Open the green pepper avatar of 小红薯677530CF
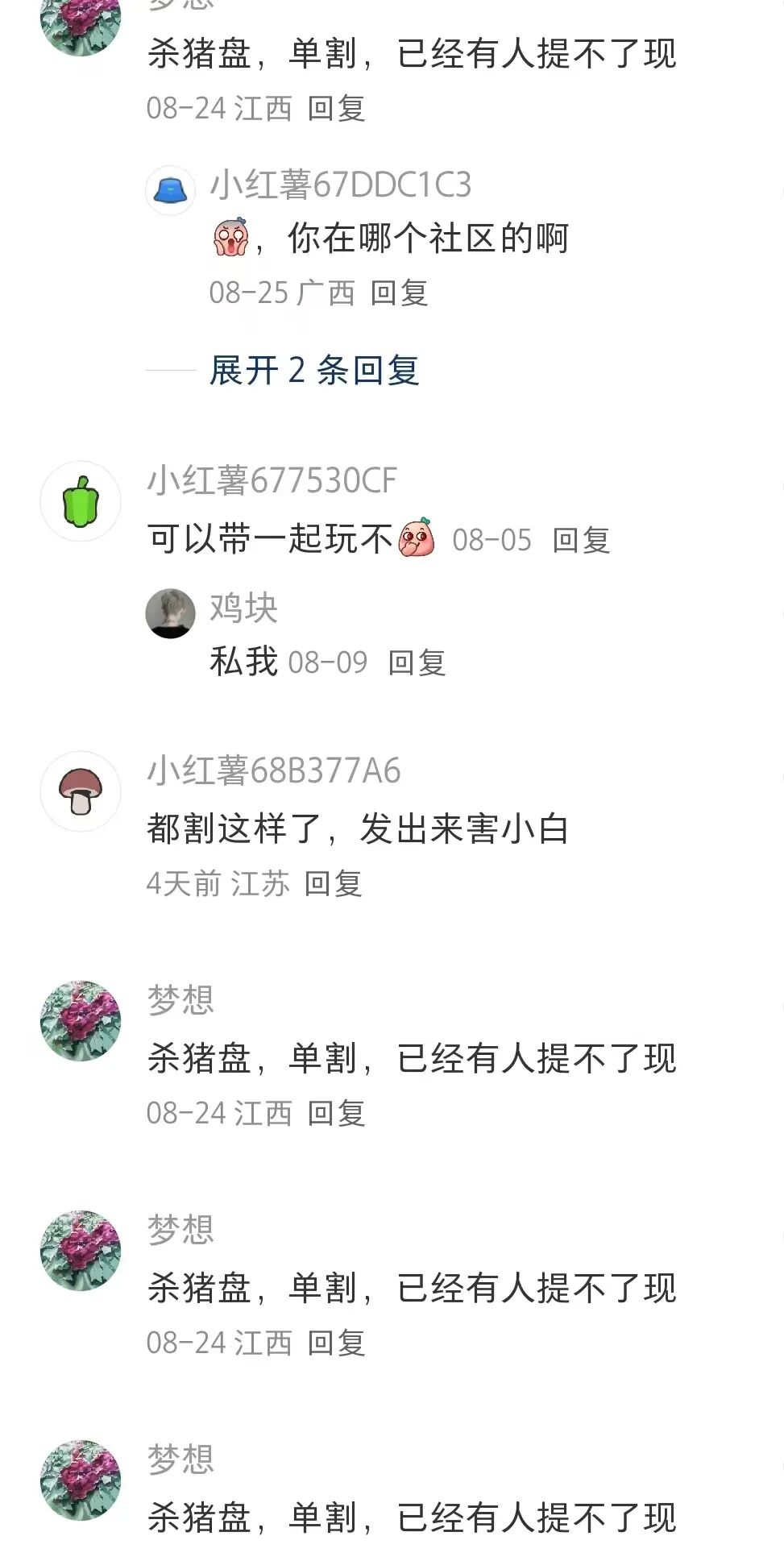This screenshot has height=1557, width=784. 79,500
